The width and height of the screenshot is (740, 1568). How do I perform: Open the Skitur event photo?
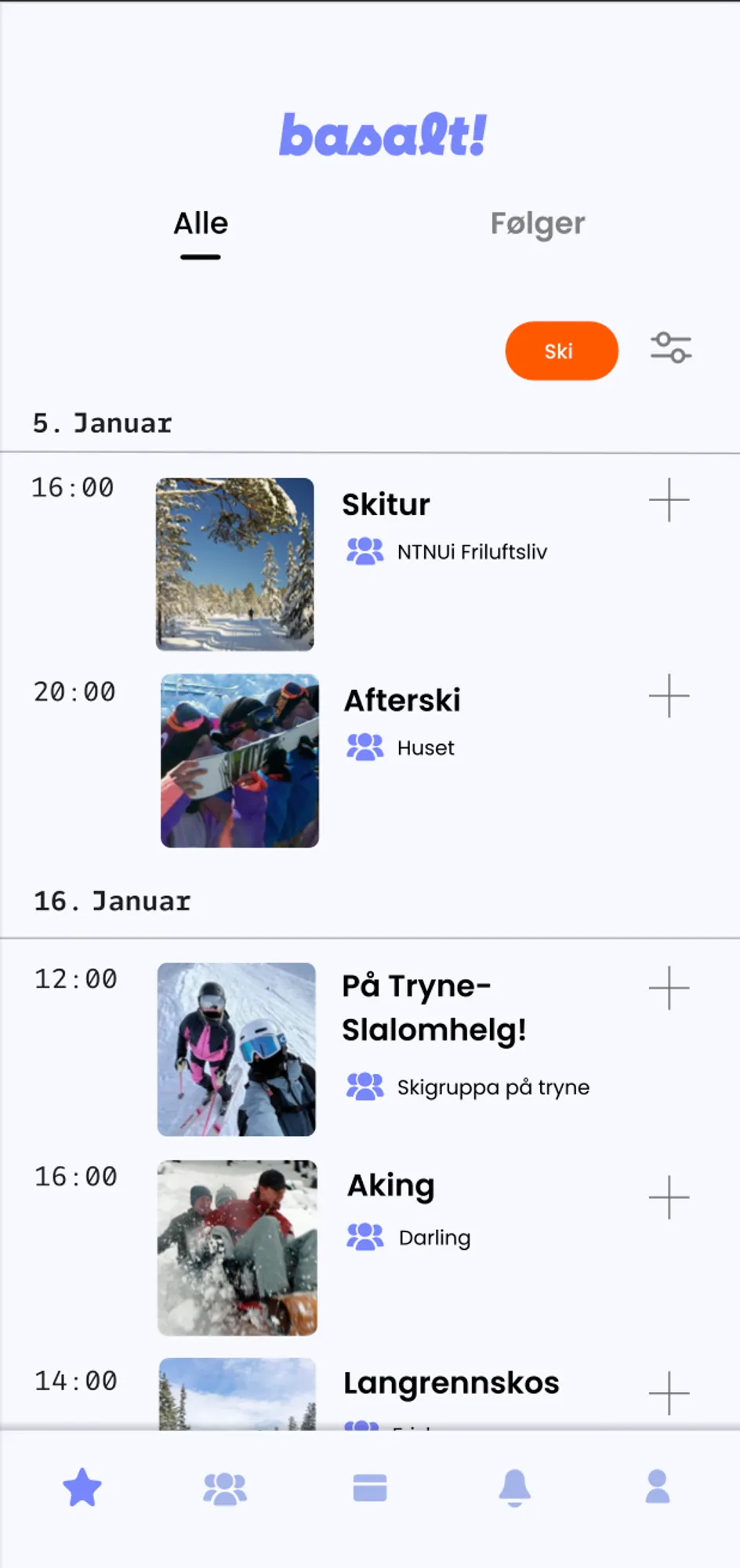click(x=235, y=564)
